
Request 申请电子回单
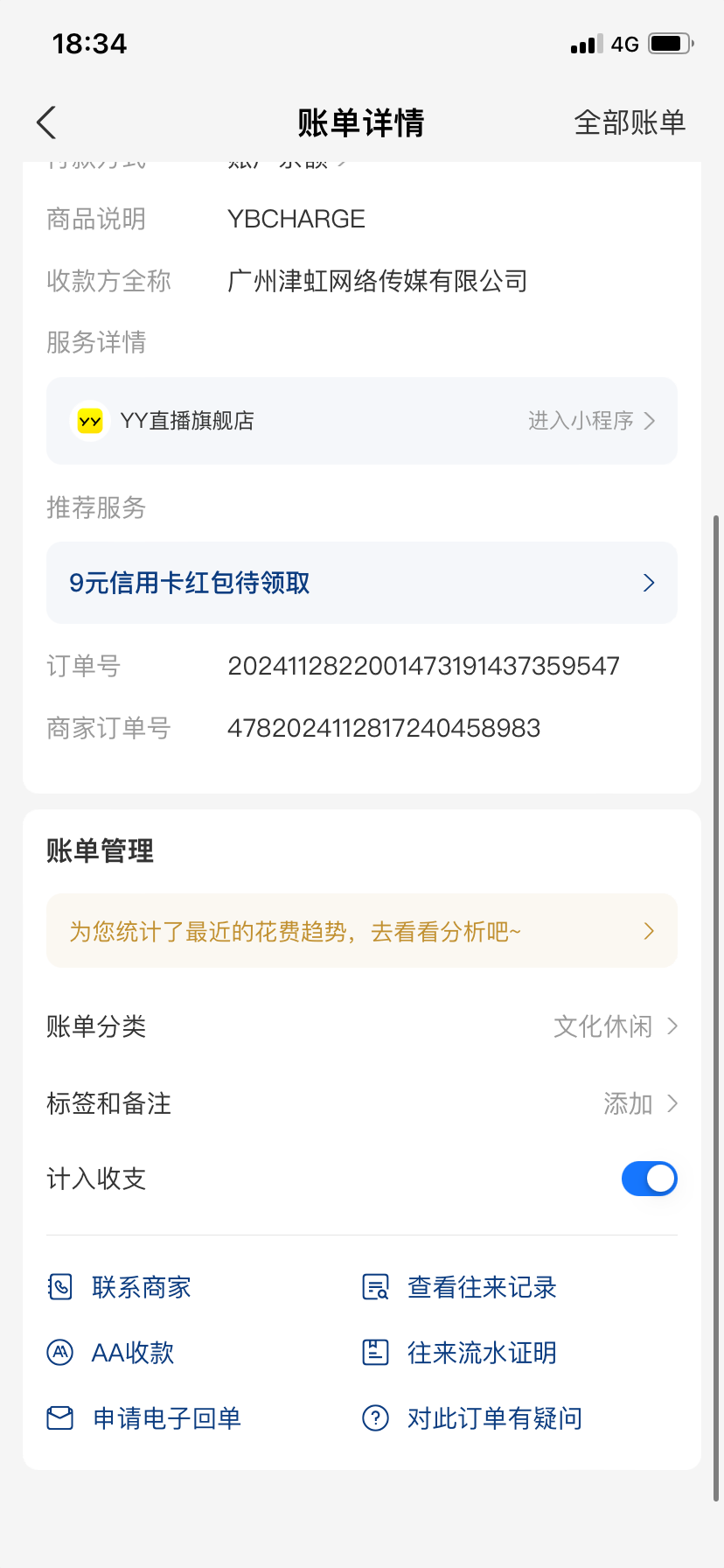tap(144, 1417)
